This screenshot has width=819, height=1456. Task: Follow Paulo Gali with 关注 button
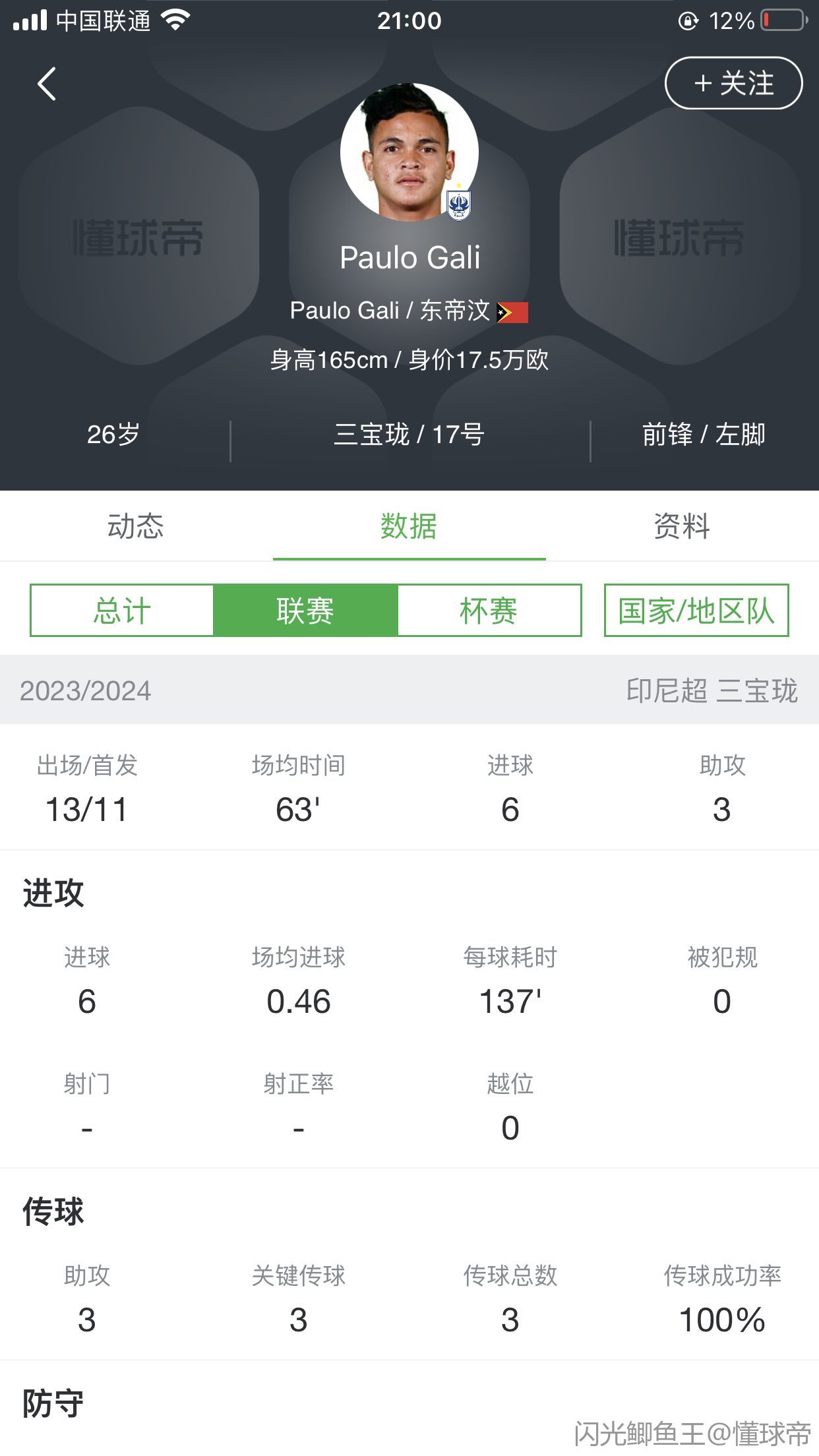pos(733,84)
